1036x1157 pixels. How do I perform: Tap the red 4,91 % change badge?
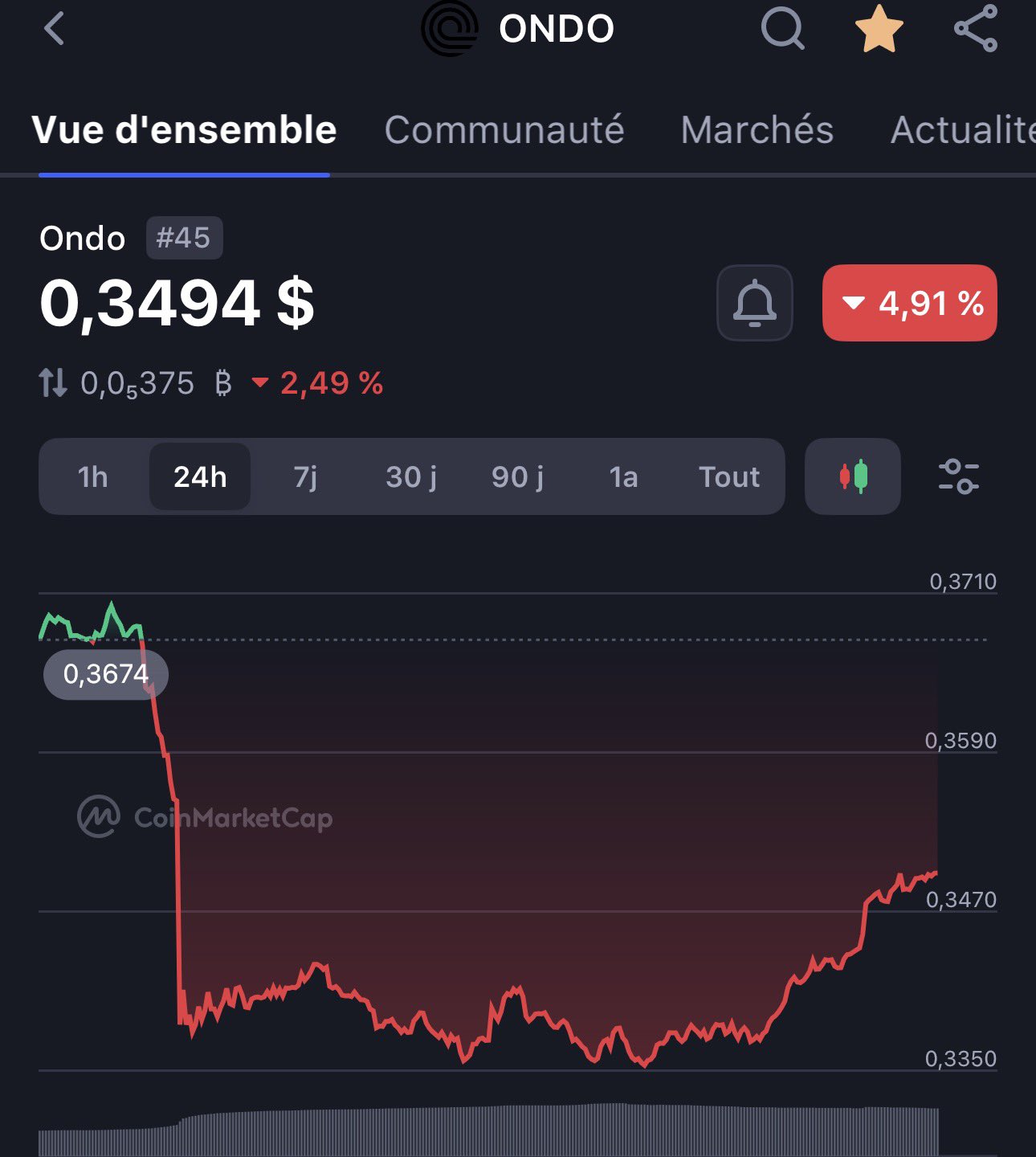[x=909, y=303]
